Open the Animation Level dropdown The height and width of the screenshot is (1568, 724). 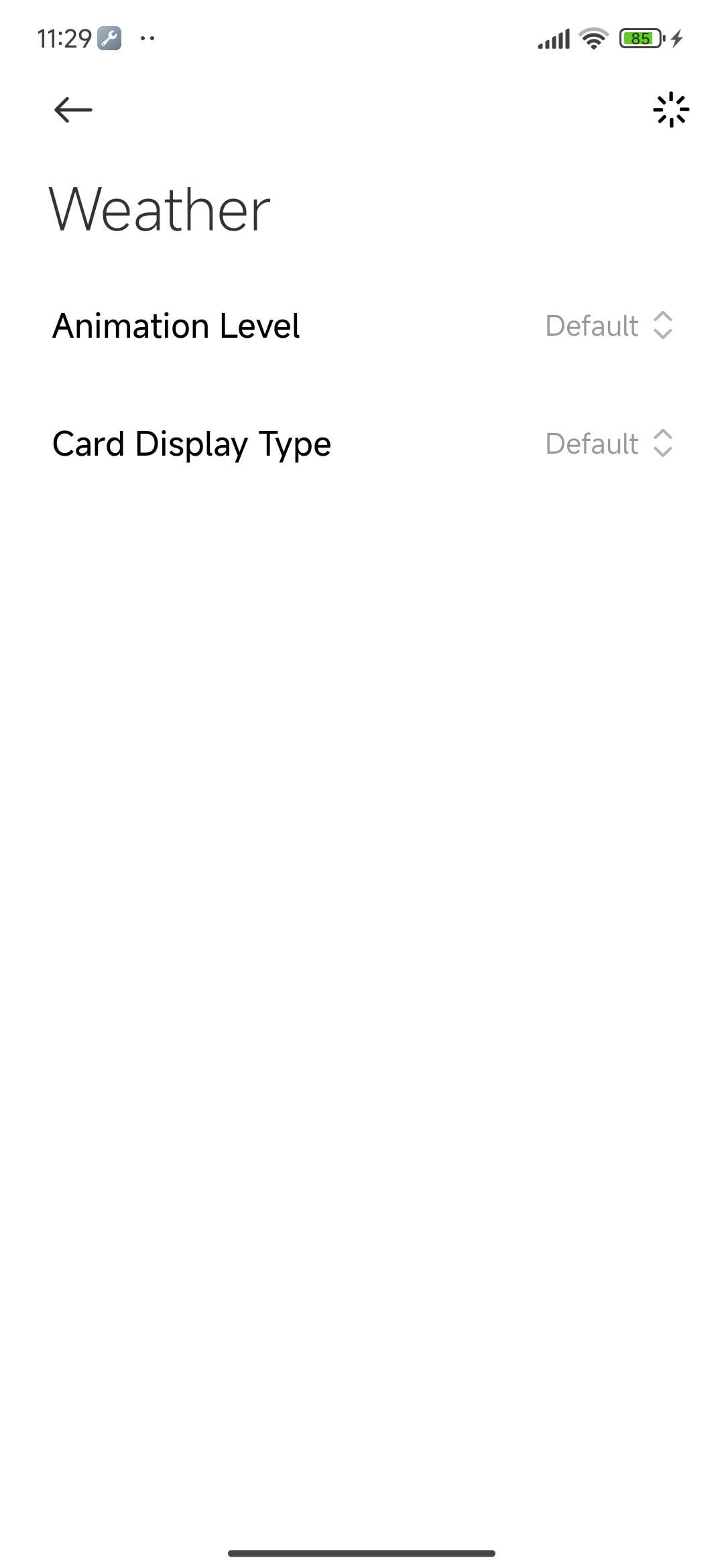[x=609, y=326]
